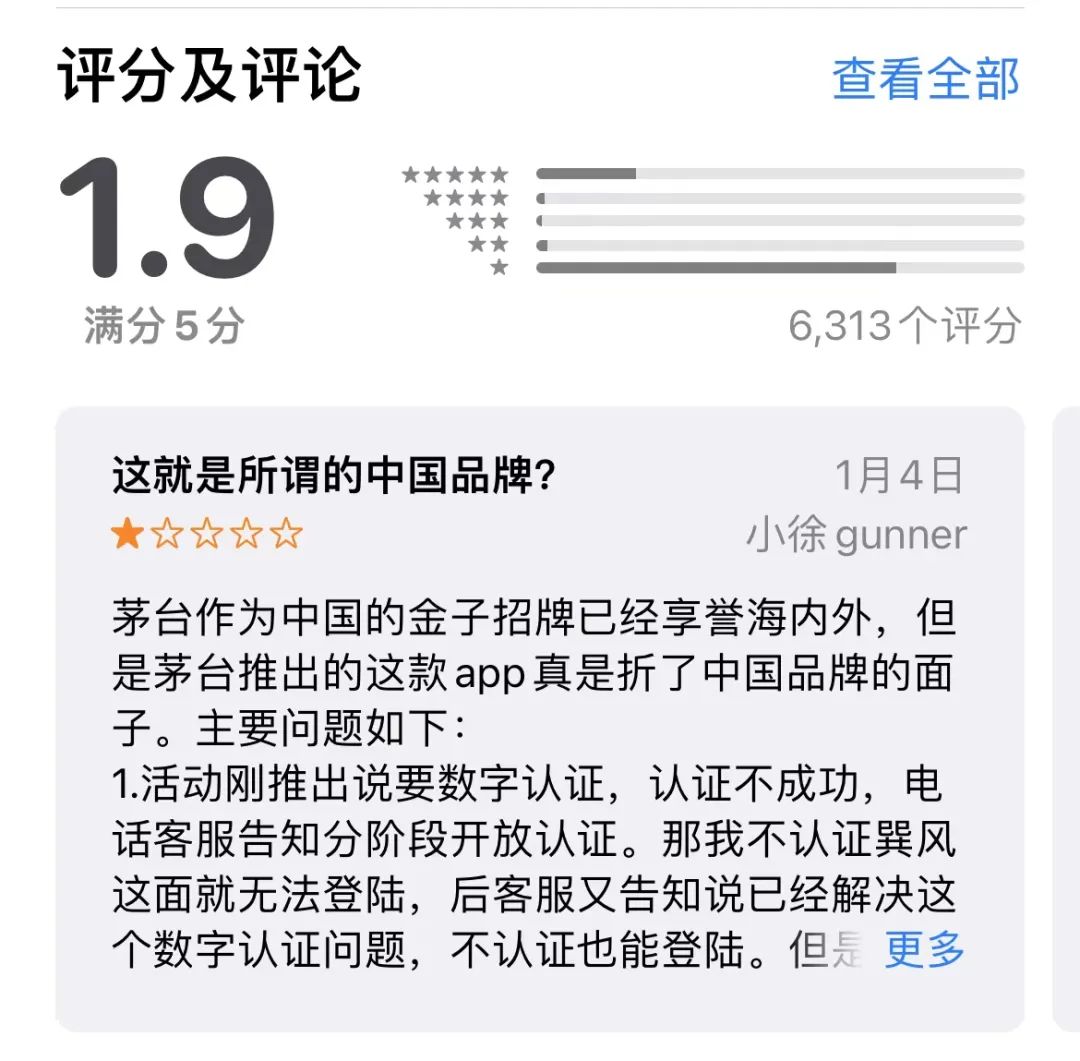Viewport: 1080px width, 1061px height.
Task: Expand the review with 更多
Action: (924, 949)
